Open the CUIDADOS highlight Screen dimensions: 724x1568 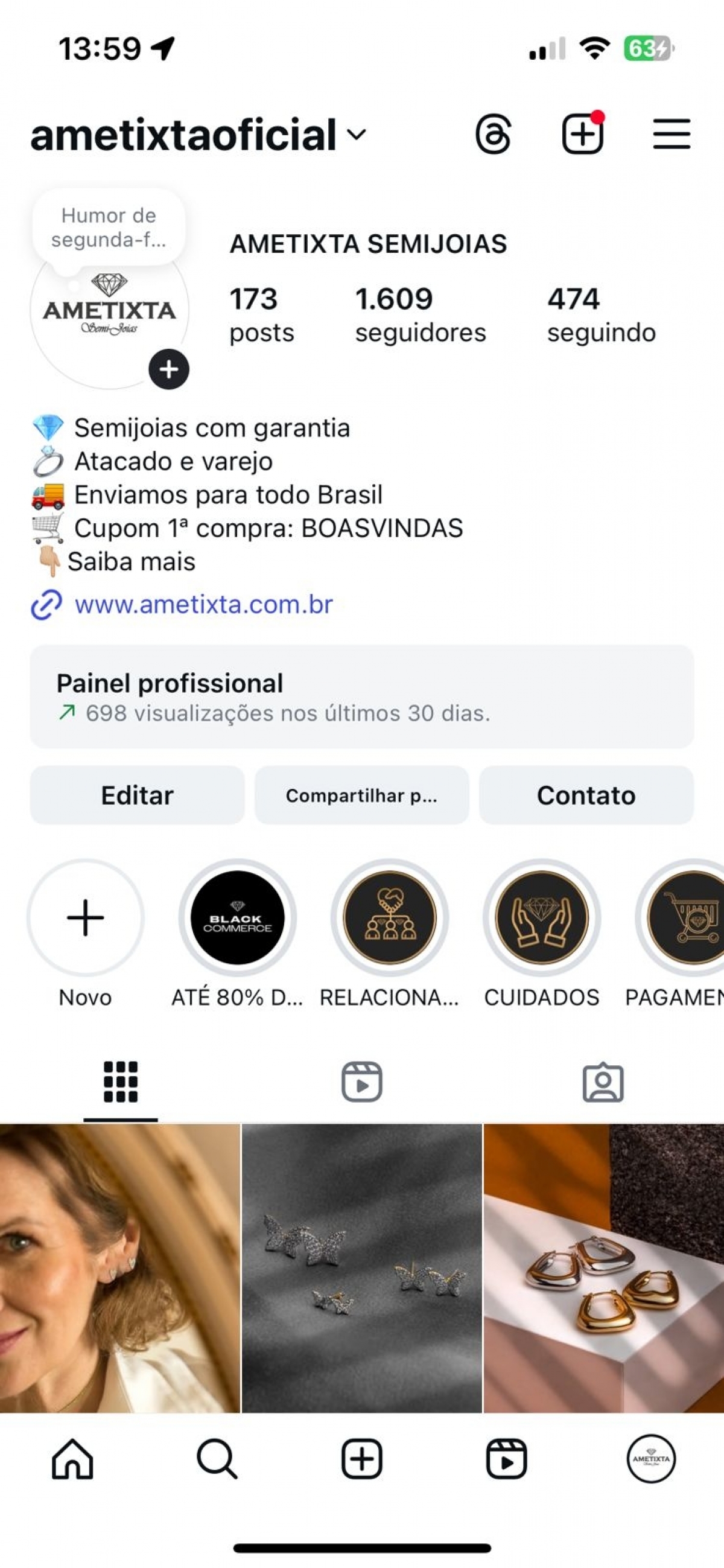[541, 917]
